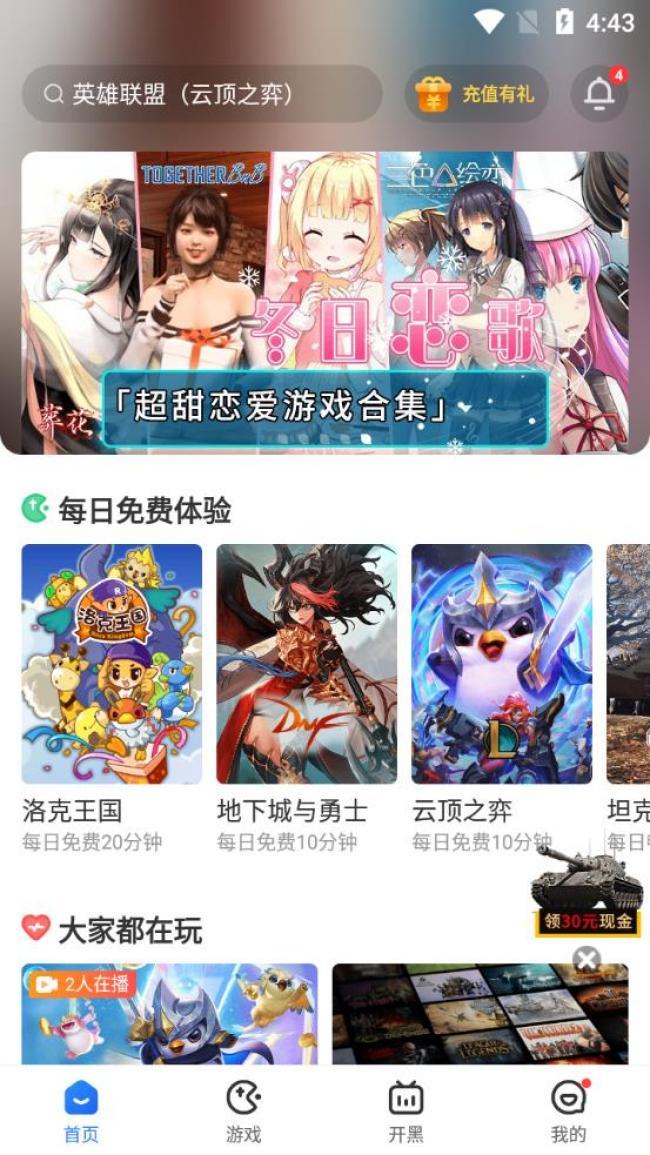Open the 2人在播 live stream card

(x=169, y=1012)
